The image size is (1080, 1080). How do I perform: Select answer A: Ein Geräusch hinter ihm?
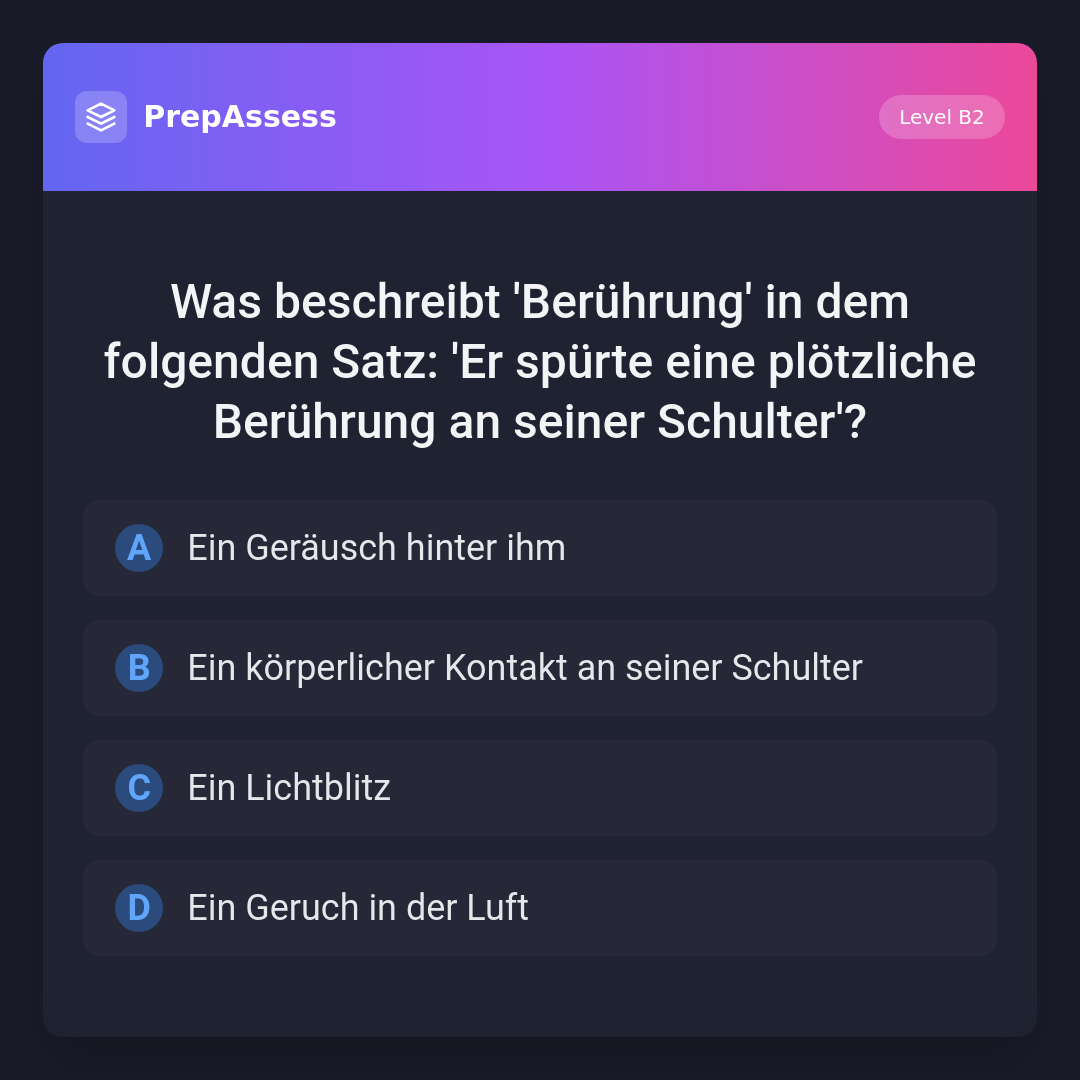pyautogui.click(x=540, y=548)
